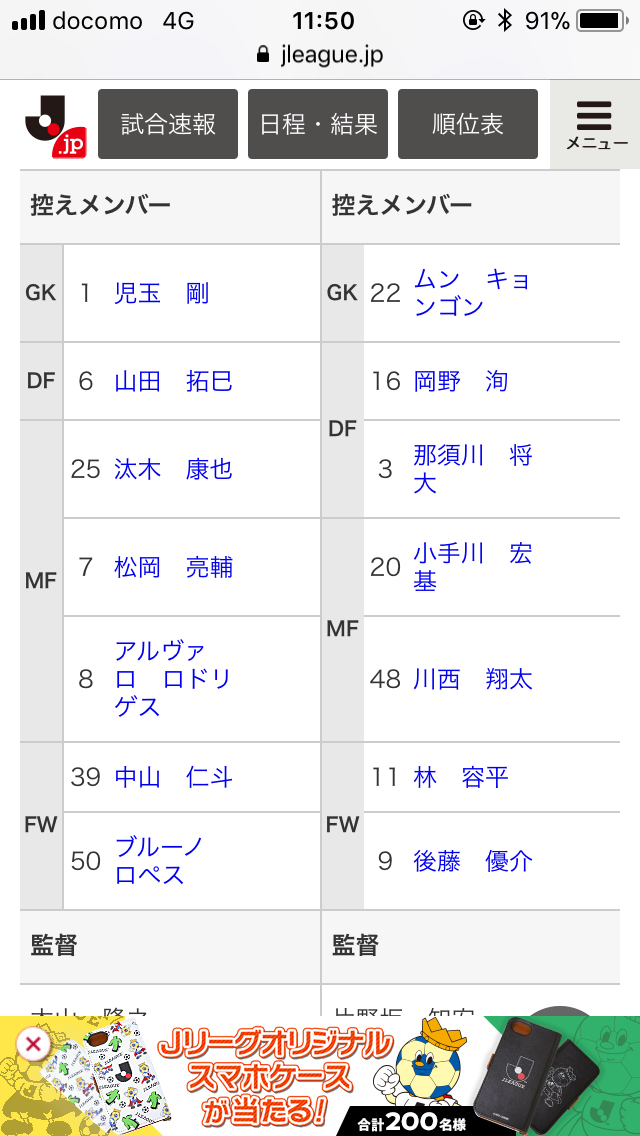Open player profile 那須川 将大

coord(472,469)
